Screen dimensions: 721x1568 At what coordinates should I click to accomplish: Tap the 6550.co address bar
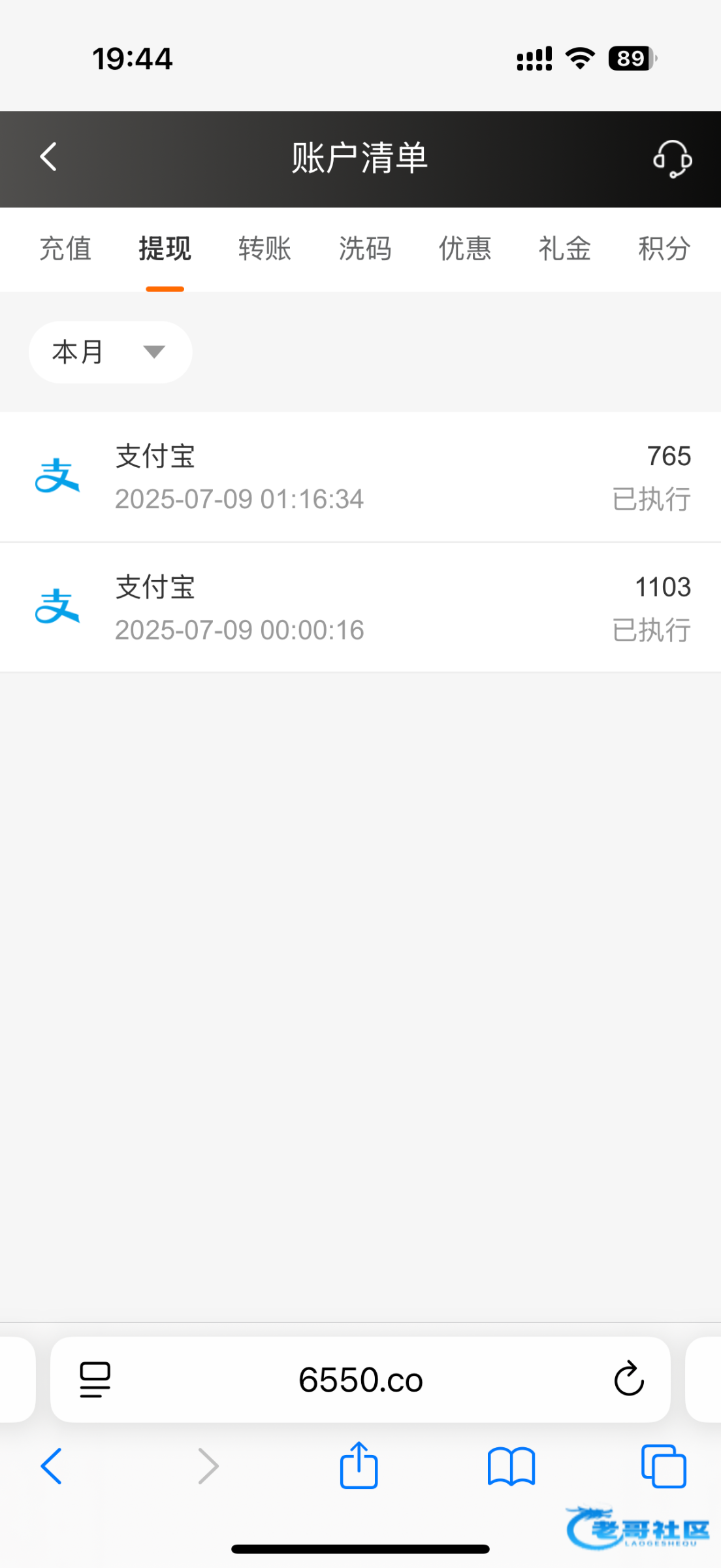point(360,1379)
